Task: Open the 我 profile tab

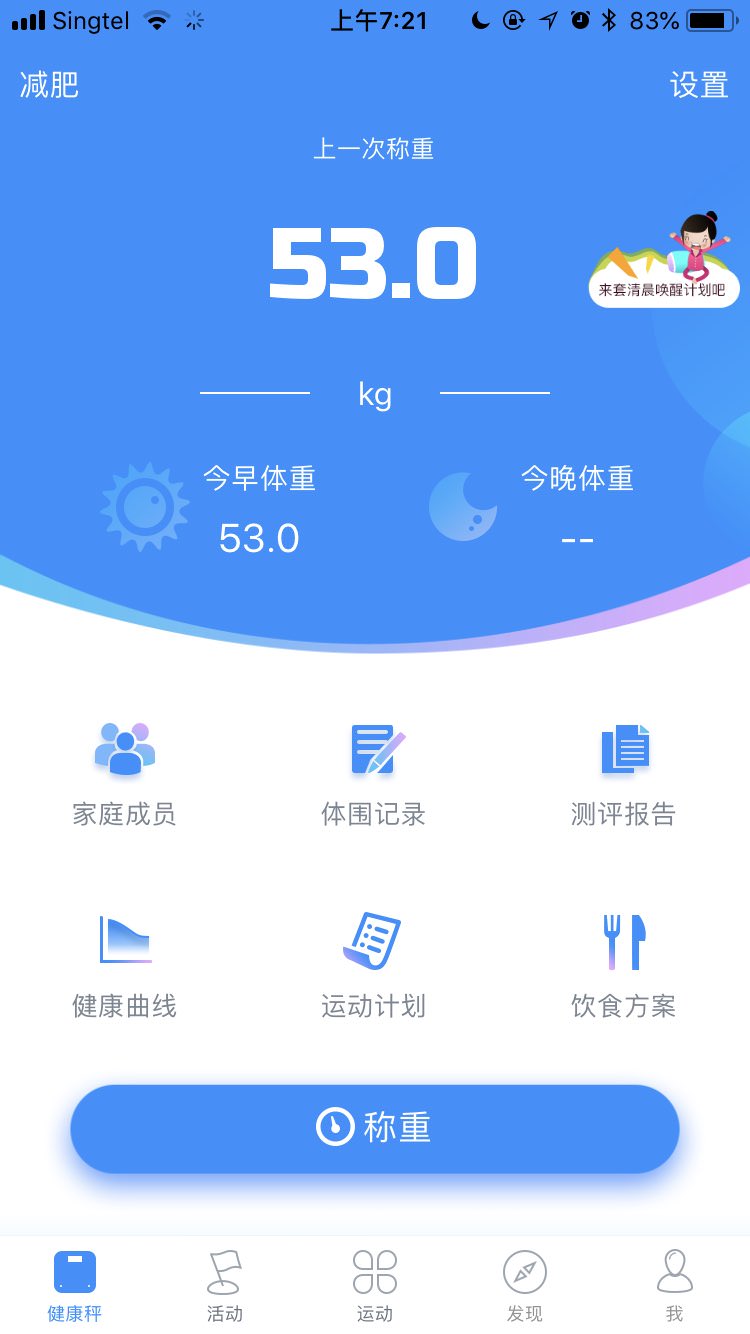Action: (675, 1285)
